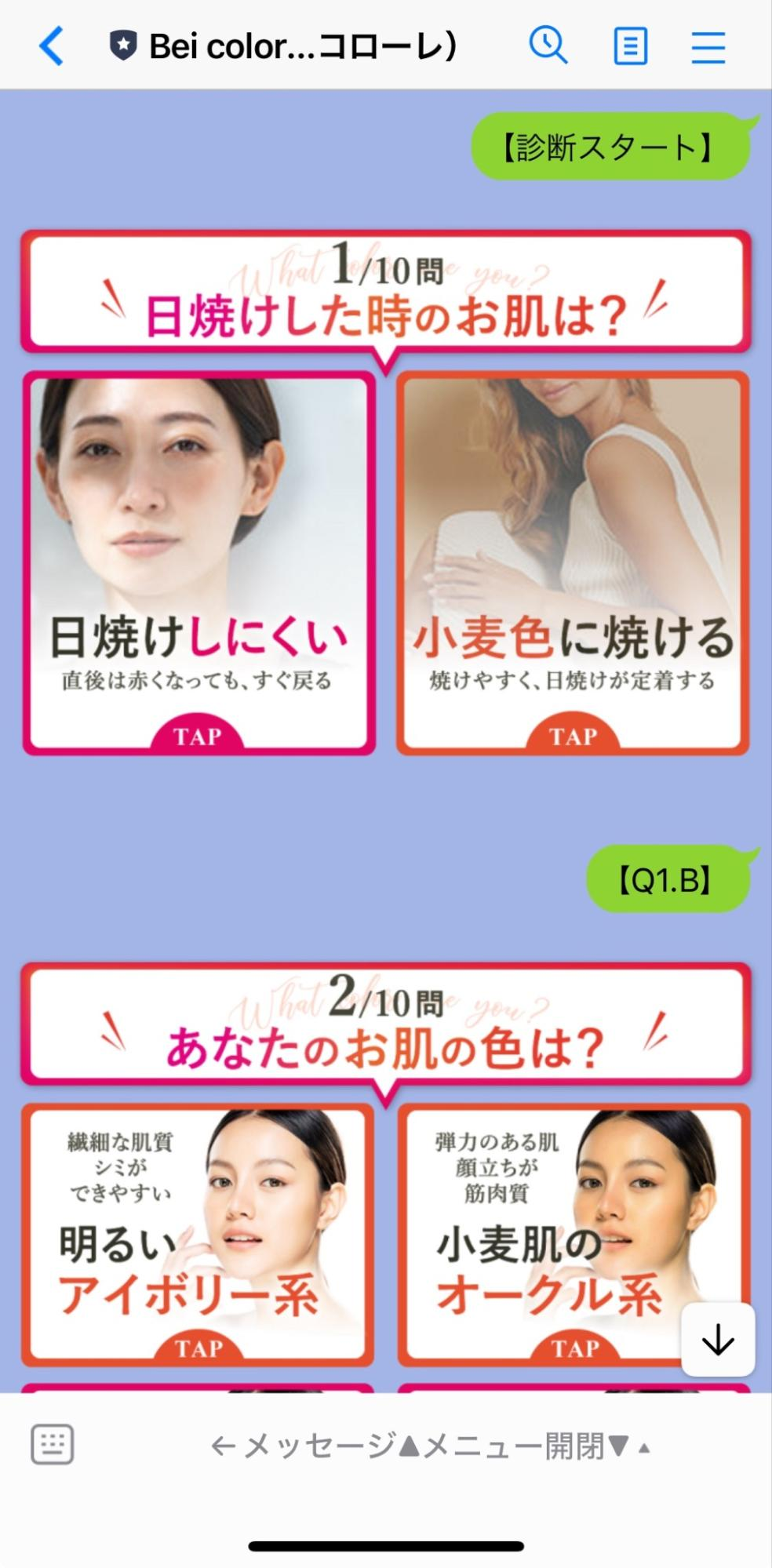Open question banner 2/10問 あなたのお肌の色は?

(x=386, y=1028)
